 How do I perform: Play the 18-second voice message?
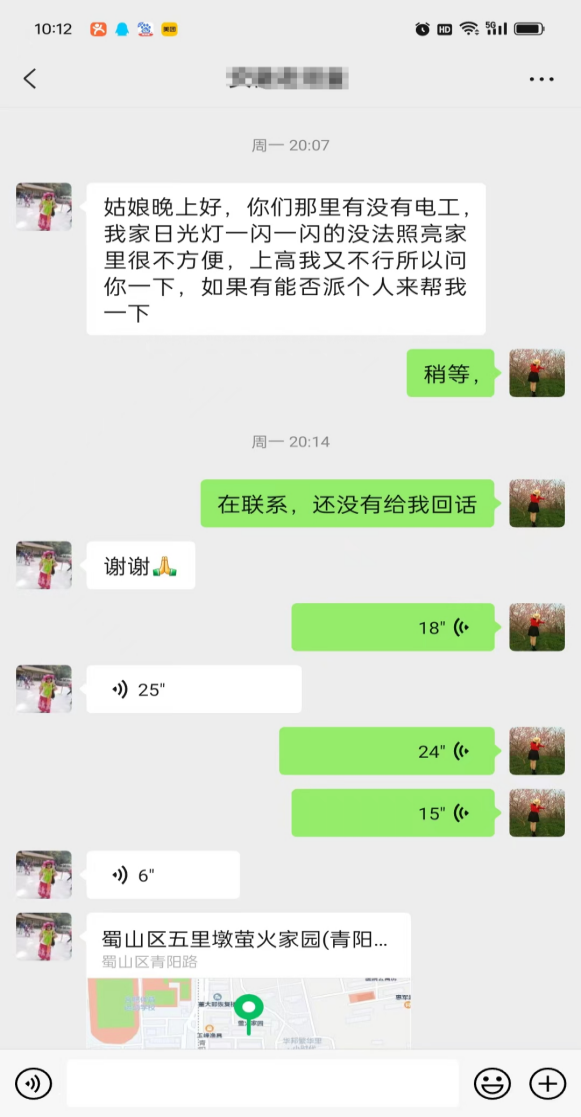pyautogui.click(x=393, y=627)
